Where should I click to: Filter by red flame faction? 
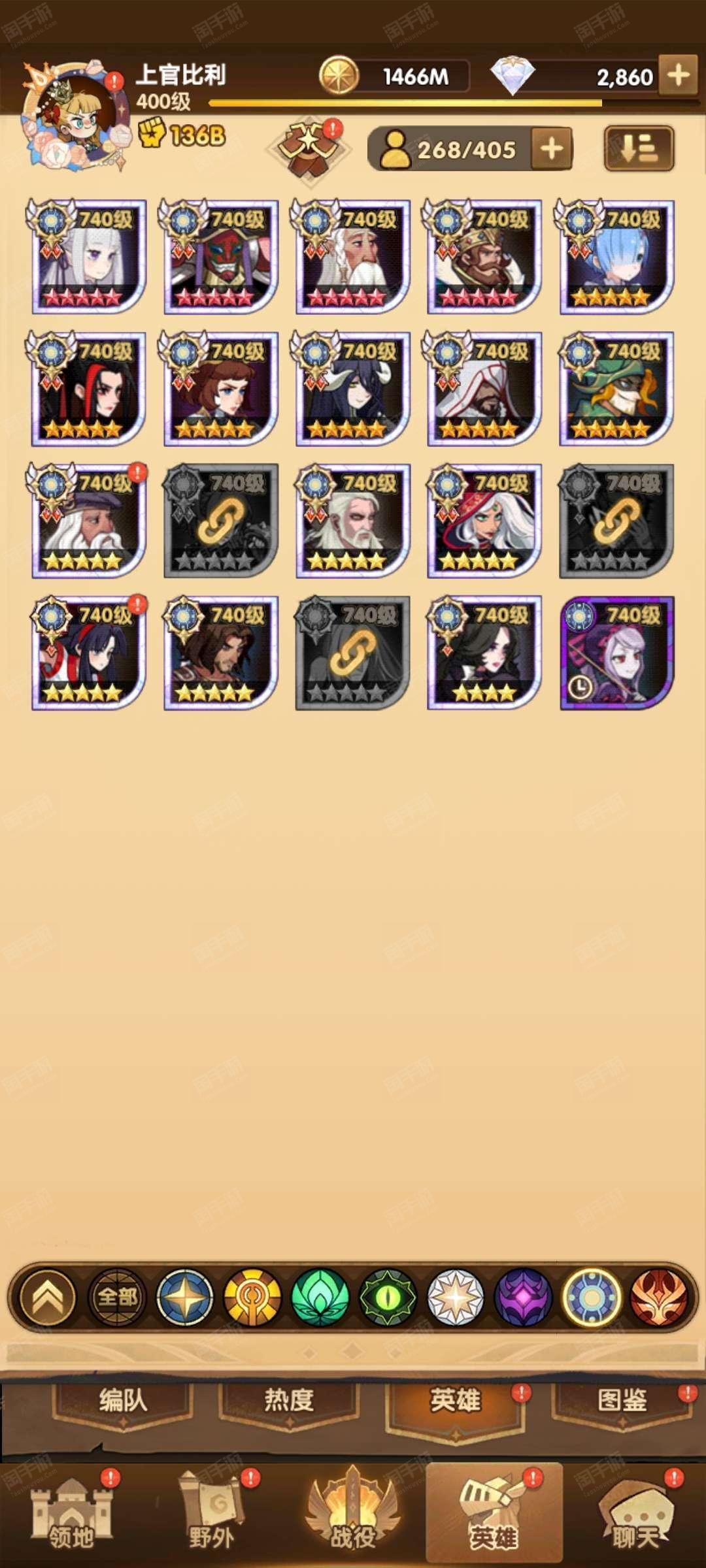coord(659,1297)
